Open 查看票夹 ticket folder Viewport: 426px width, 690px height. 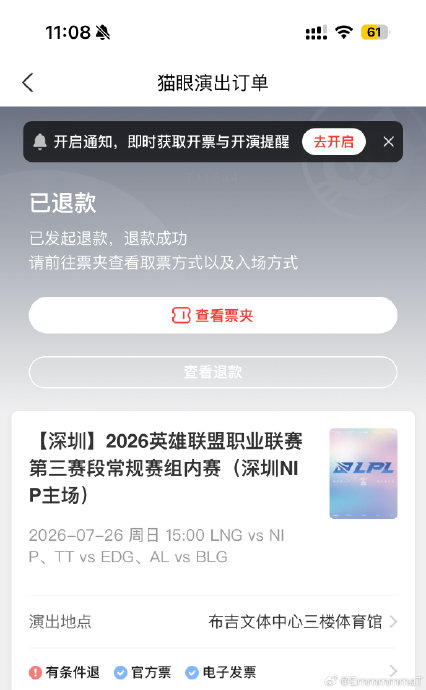click(x=213, y=315)
